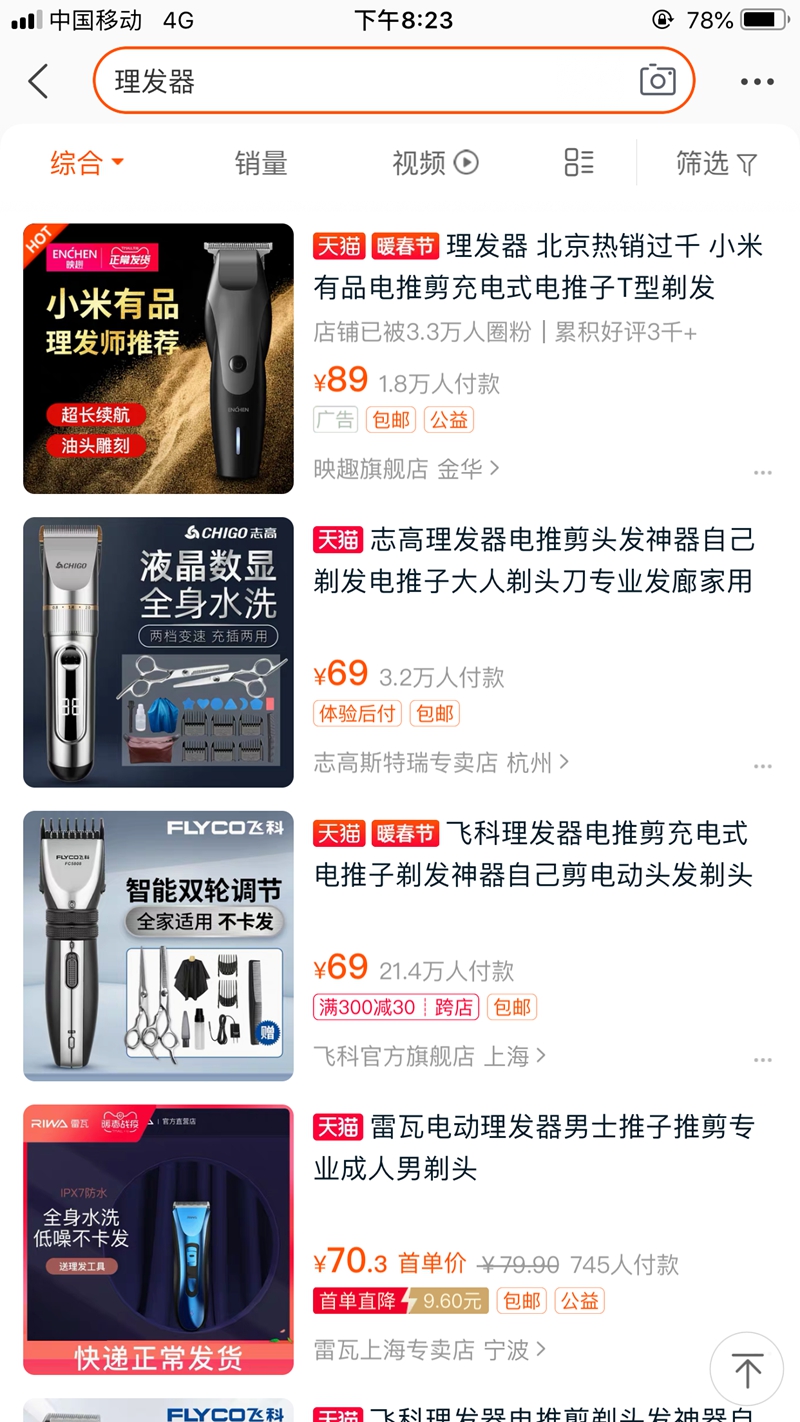Viewport: 800px width, 1422px height.
Task: Tap the 理发器 search field
Action: [360, 81]
